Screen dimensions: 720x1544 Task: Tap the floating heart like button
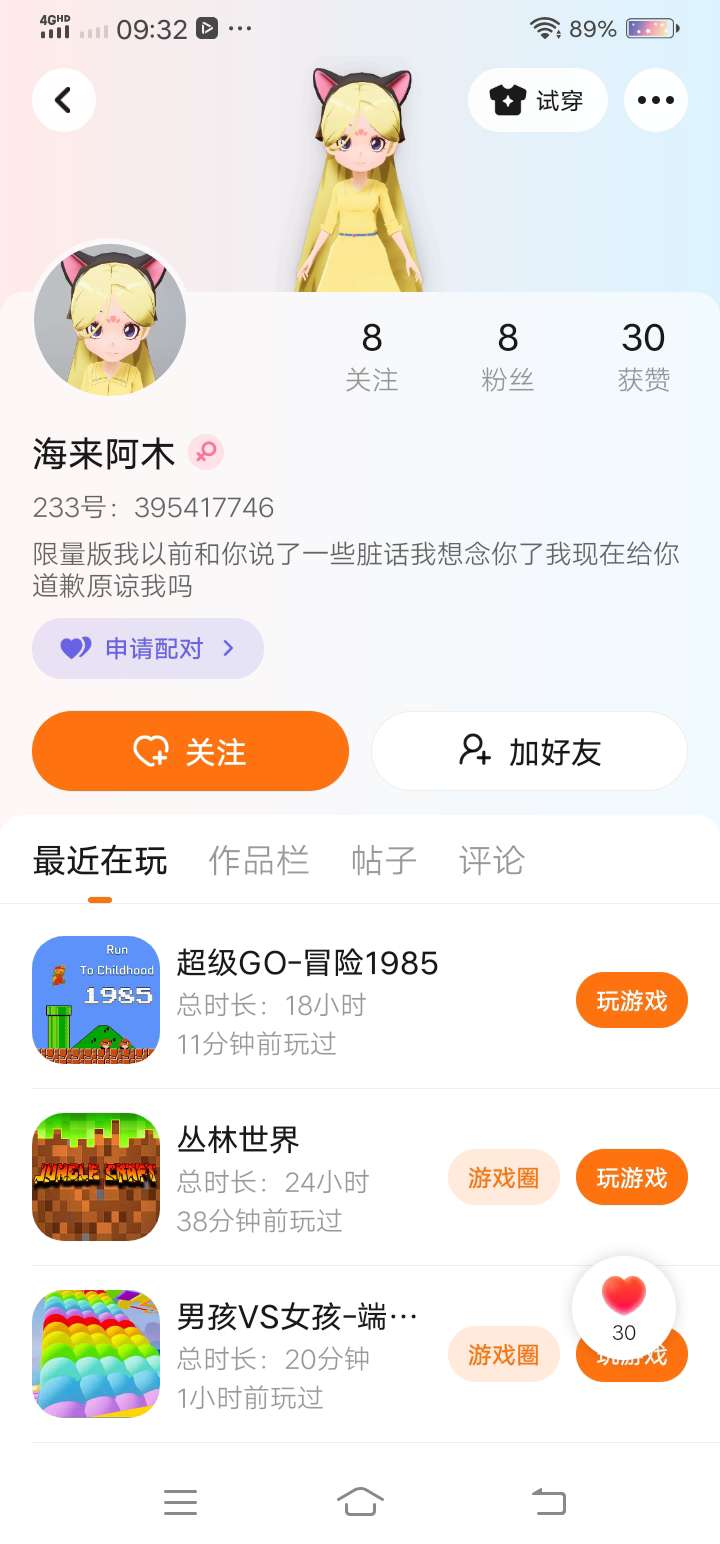(x=624, y=1305)
